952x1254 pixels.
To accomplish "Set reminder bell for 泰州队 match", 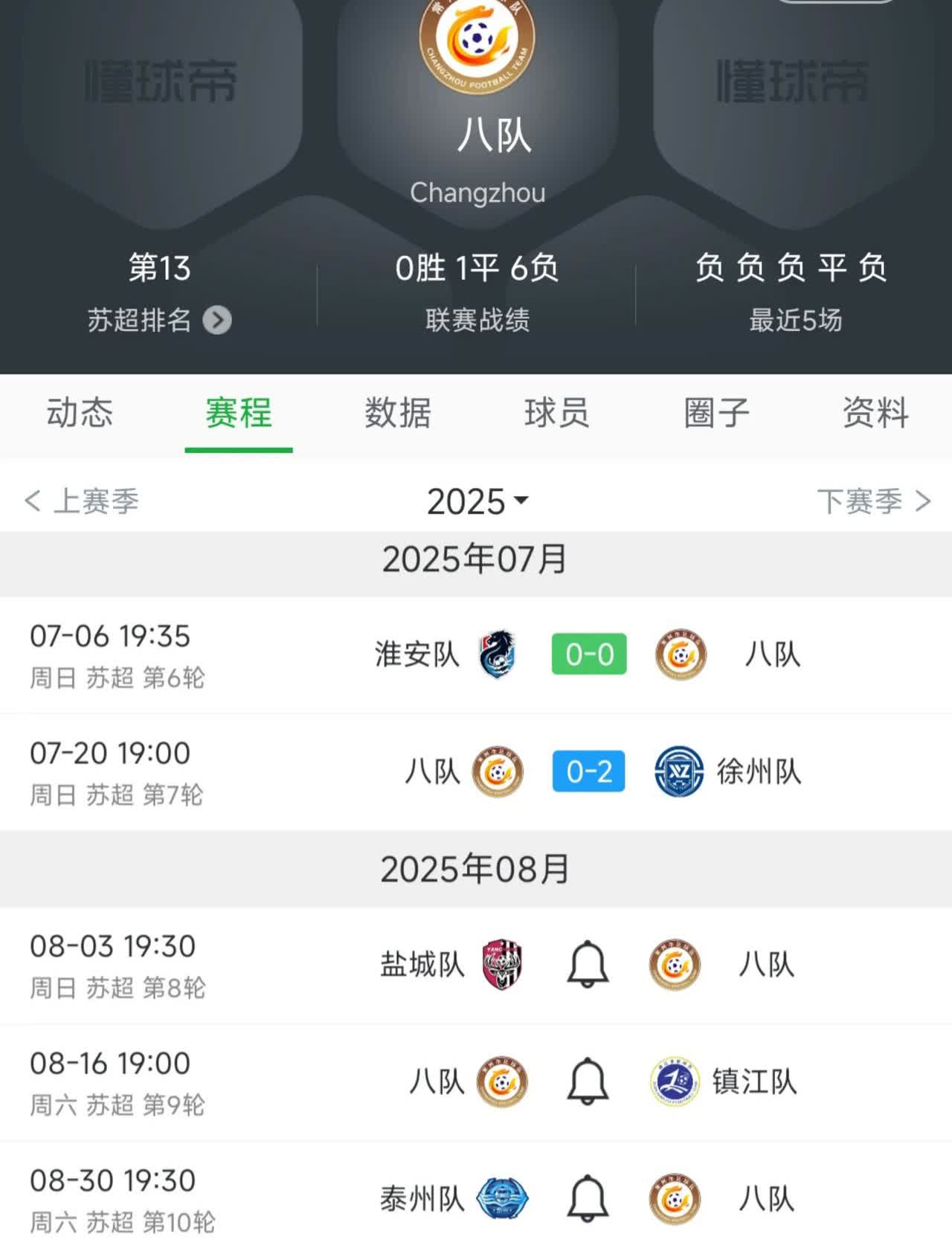I will [588, 1197].
